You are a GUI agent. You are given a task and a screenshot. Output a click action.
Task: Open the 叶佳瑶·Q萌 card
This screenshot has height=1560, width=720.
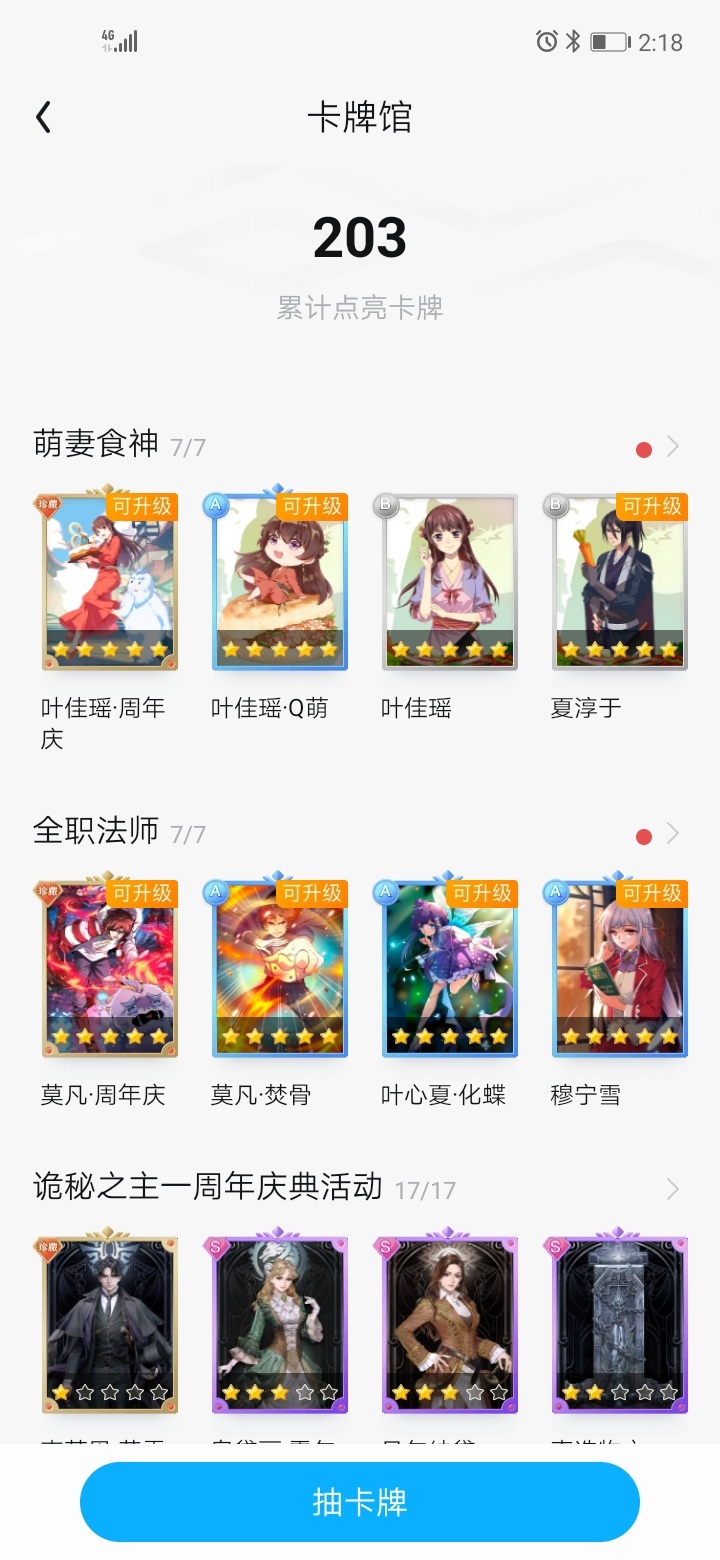click(280, 582)
